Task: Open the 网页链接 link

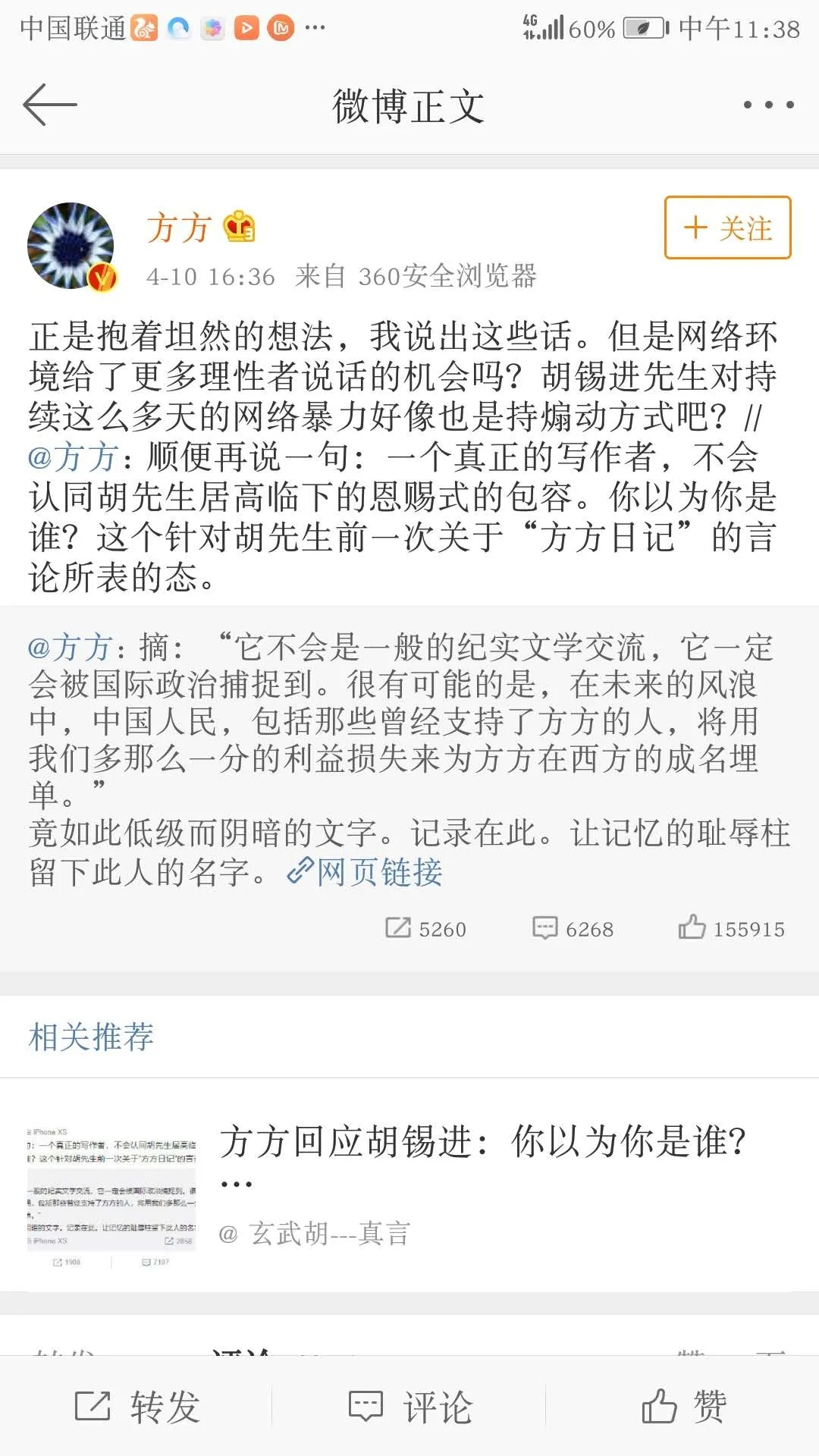Action: coord(366,872)
